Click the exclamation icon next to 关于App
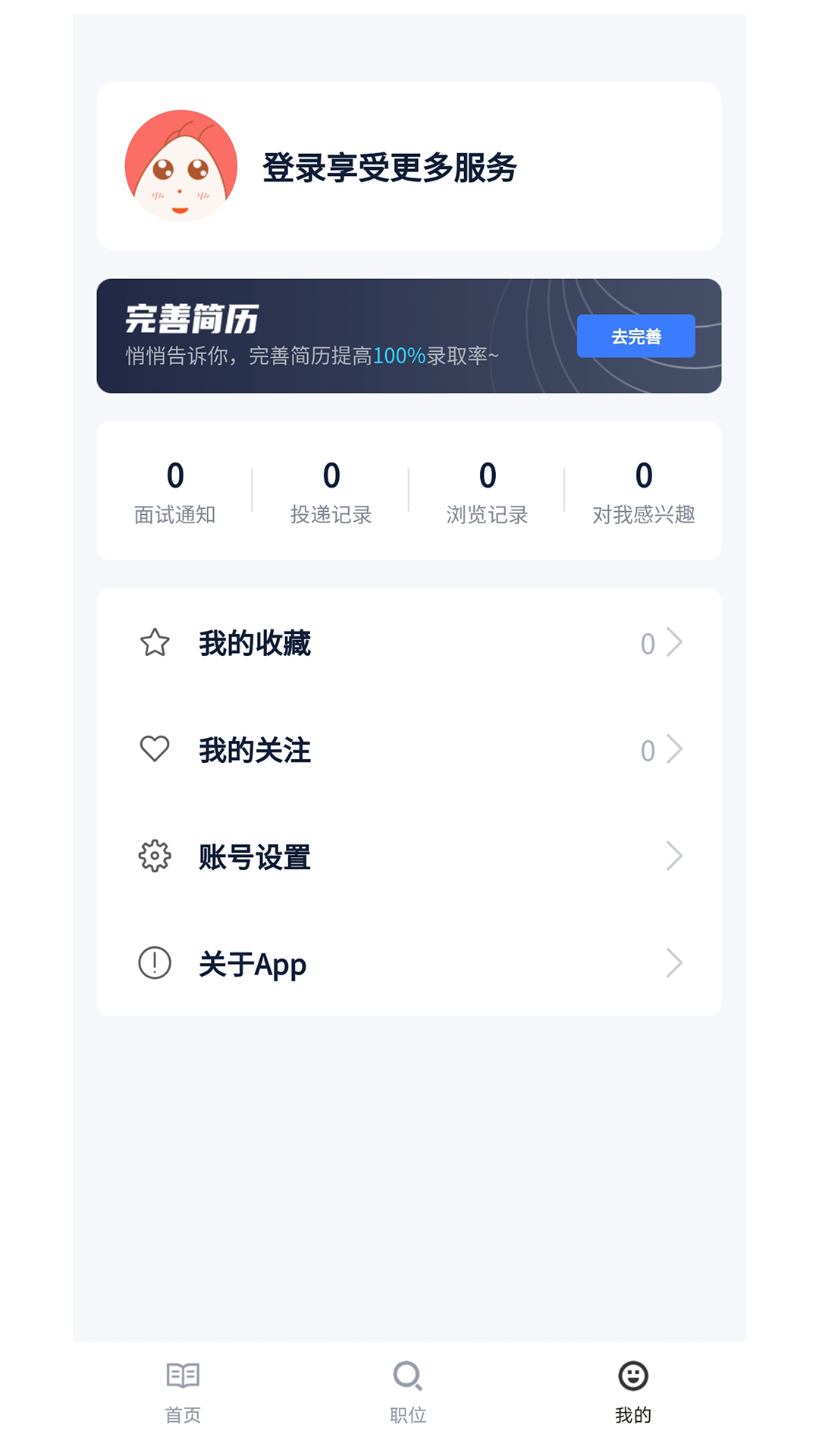This screenshot has height=1456, width=819. (154, 963)
